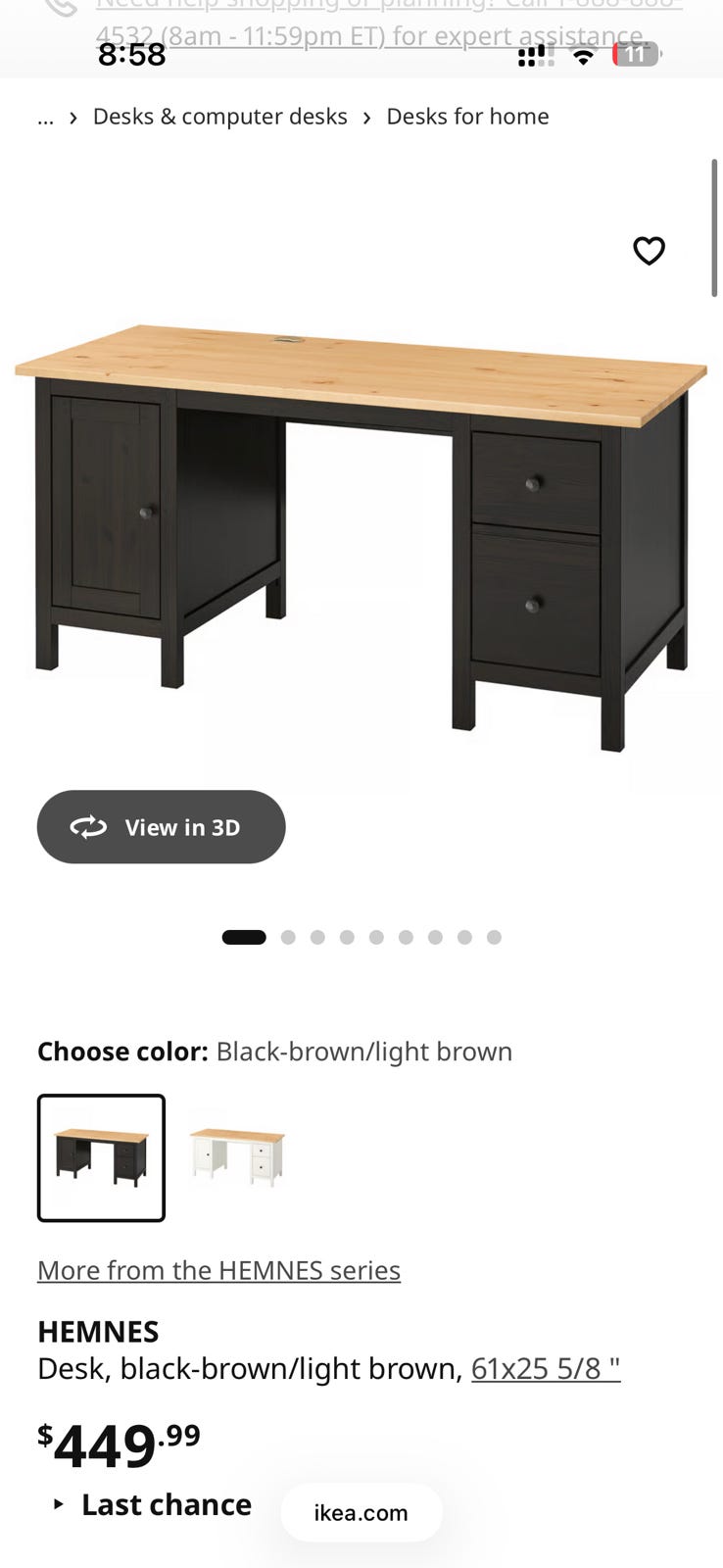Open the View in 3D button

(x=162, y=827)
